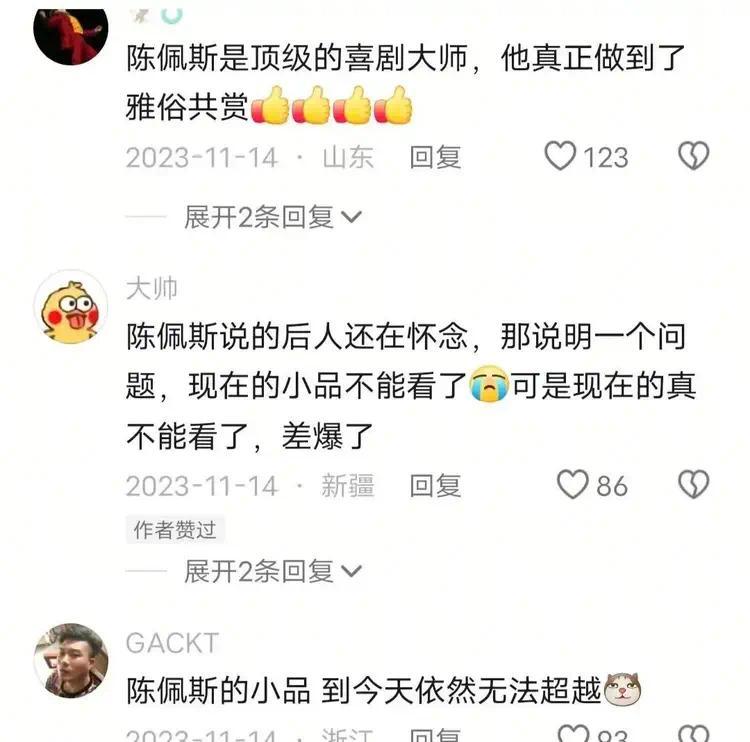This screenshot has width=750, height=742.
Task: Dislike the 雅俗共赏 comment
Action: click(693, 156)
